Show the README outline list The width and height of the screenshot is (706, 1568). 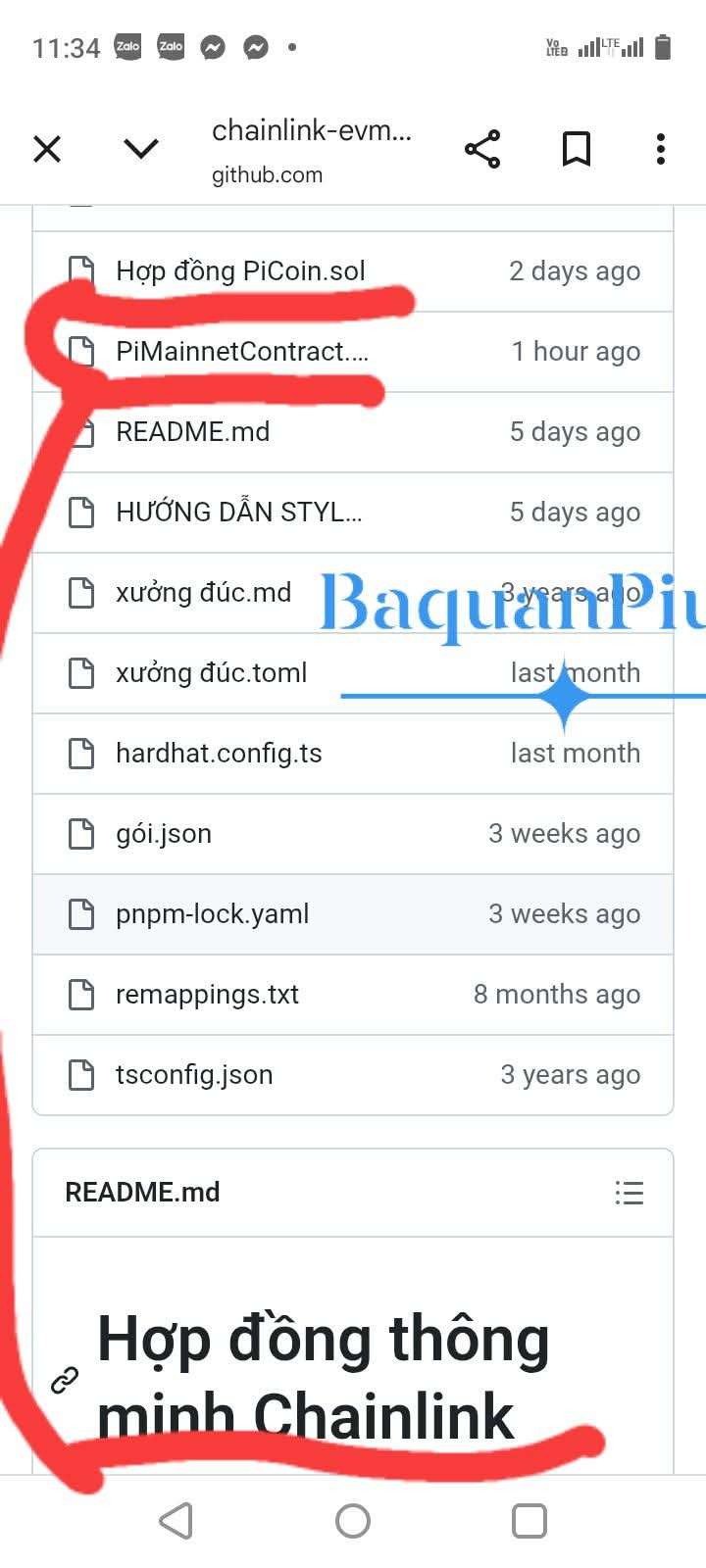coord(629,1193)
